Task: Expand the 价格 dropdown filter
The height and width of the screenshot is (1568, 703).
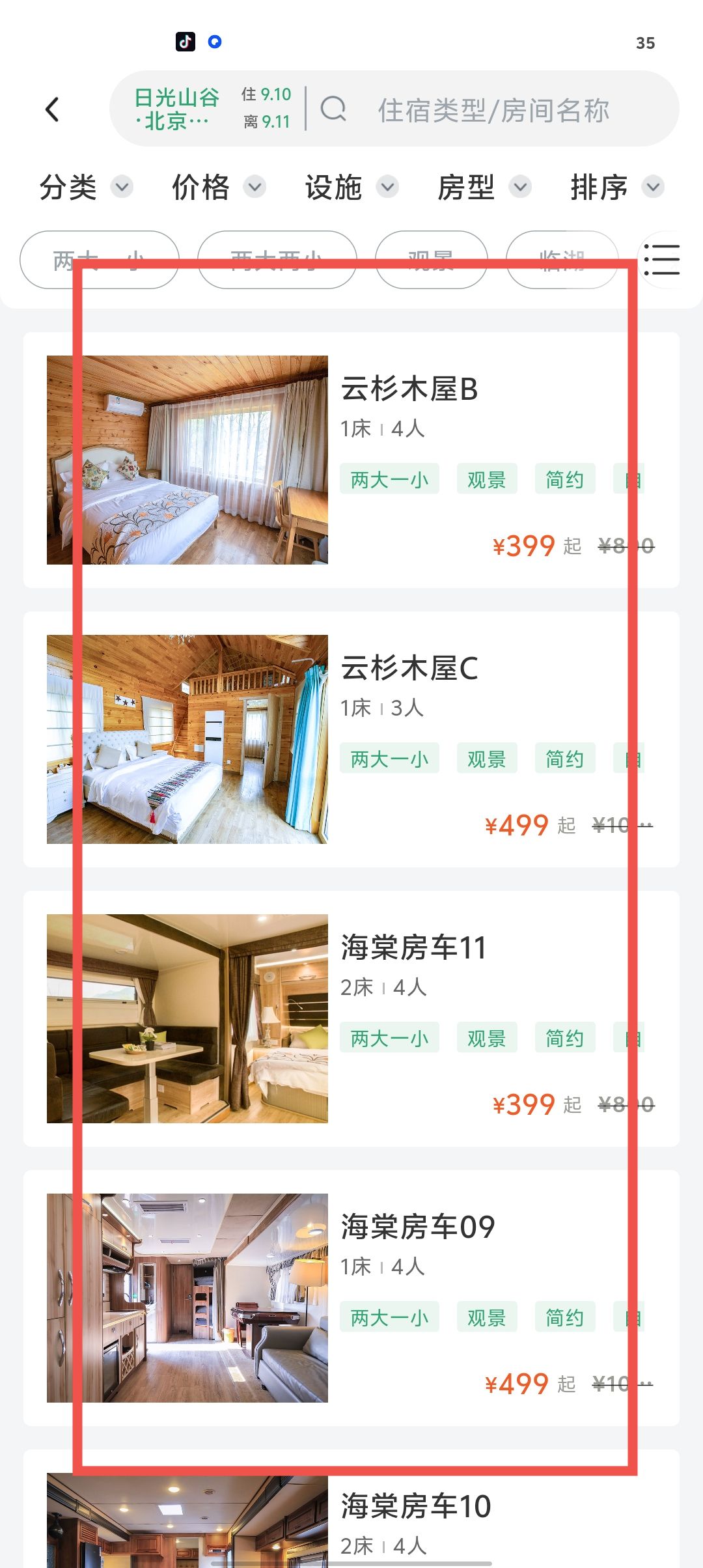Action: click(218, 188)
